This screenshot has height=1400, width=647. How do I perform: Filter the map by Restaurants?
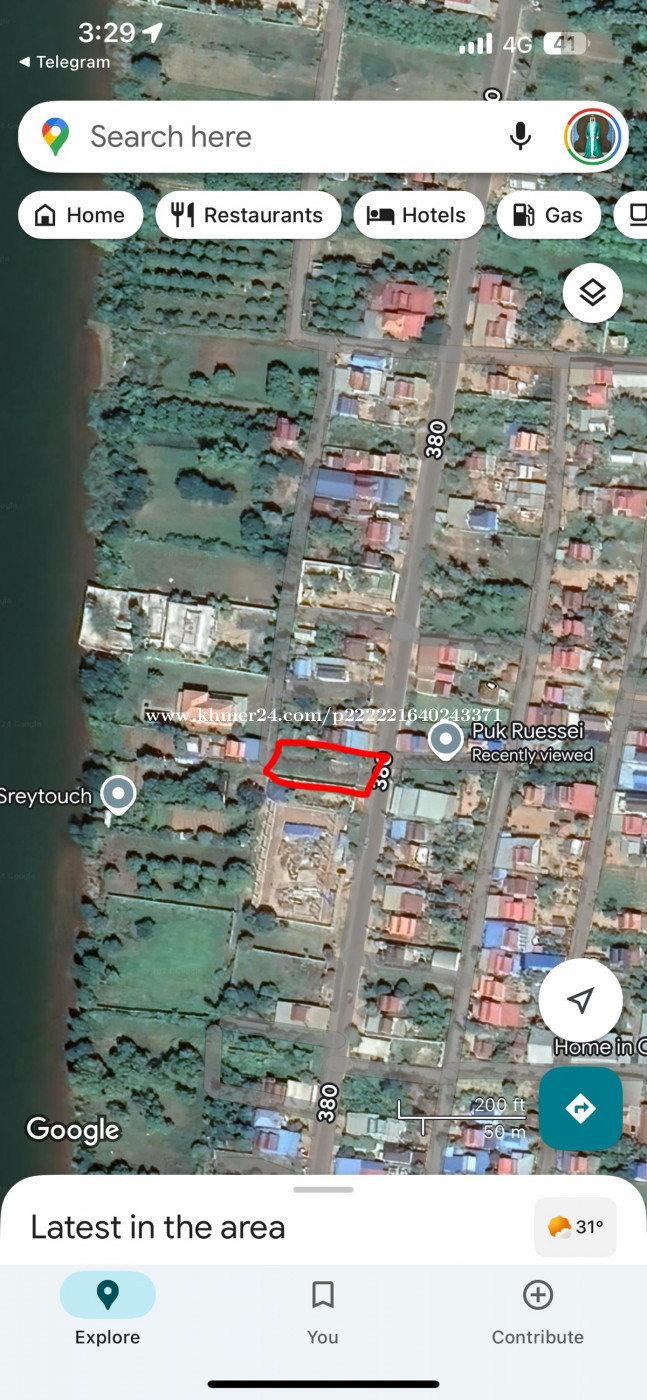click(x=248, y=215)
